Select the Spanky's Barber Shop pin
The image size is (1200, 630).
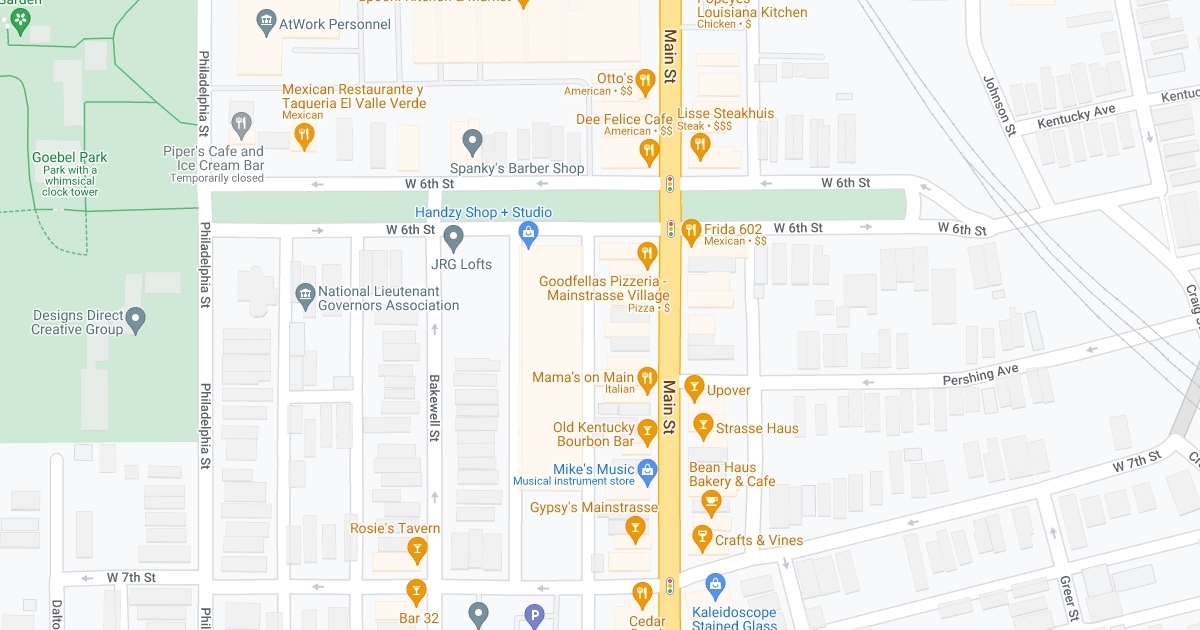pyautogui.click(x=472, y=141)
